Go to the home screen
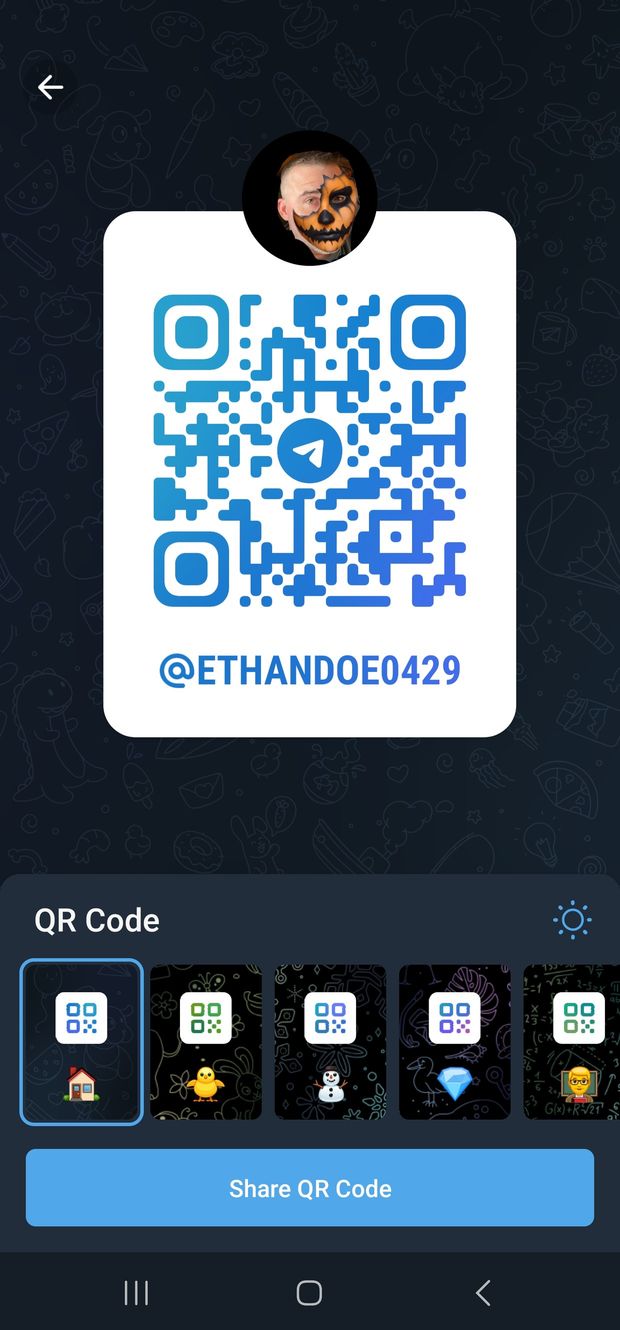Viewport: 620px width, 1330px height. pyautogui.click(x=309, y=1293)
